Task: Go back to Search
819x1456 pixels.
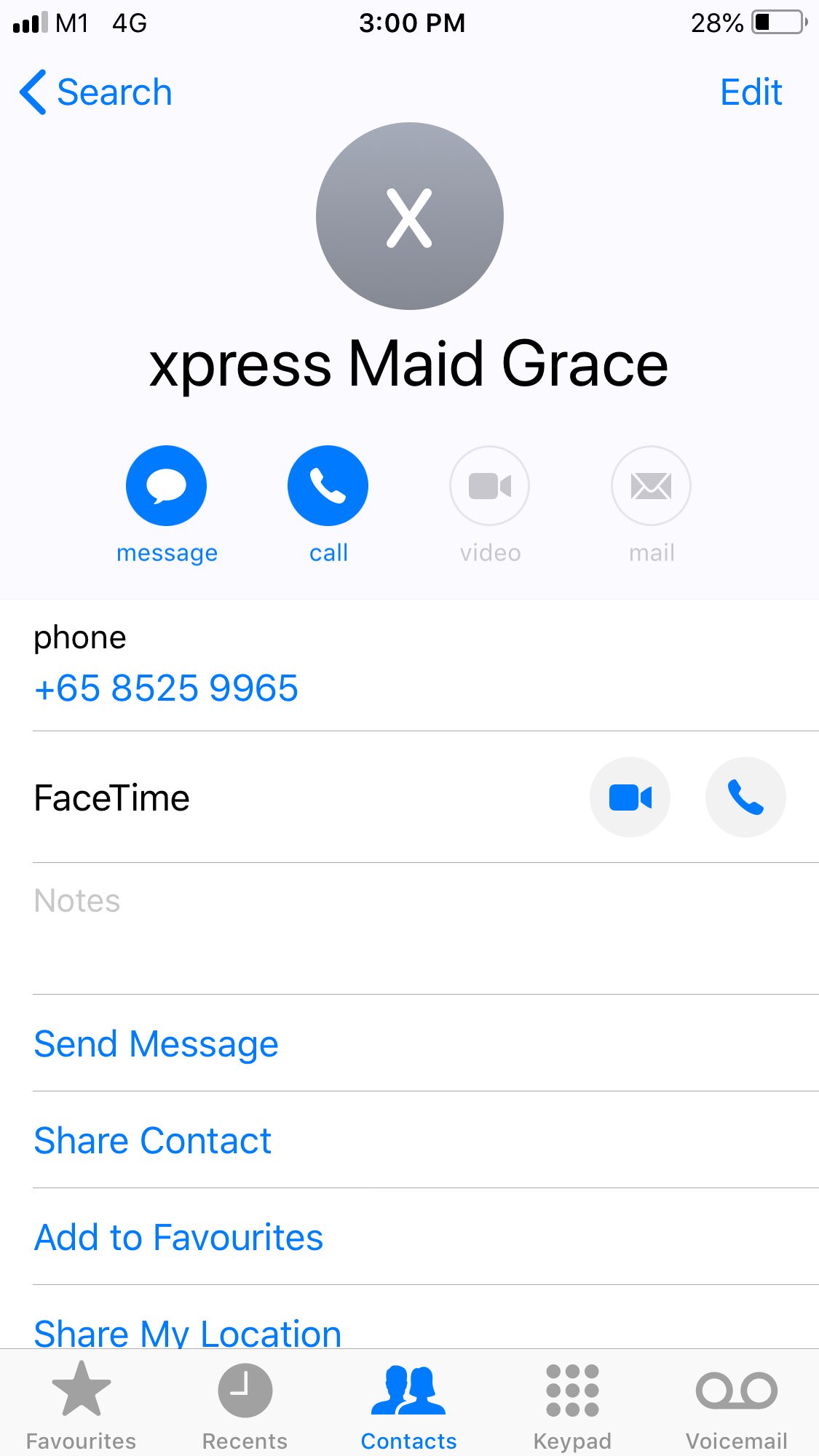Action: click(x=96, y=92)
